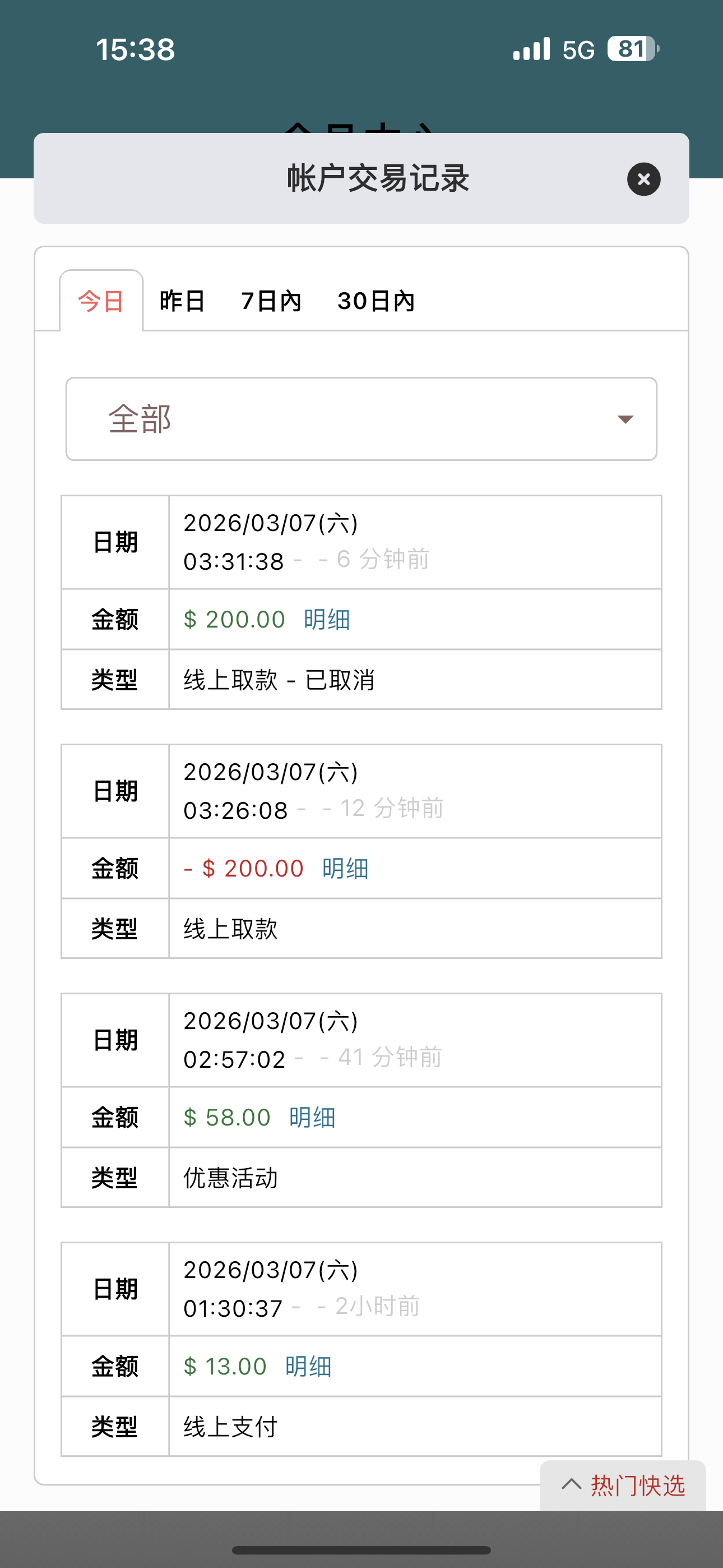Expand the 全部 type filter dropdown
Image resolution: width=723 pixels, height=1568 pixels.
[x=361, y=419]
